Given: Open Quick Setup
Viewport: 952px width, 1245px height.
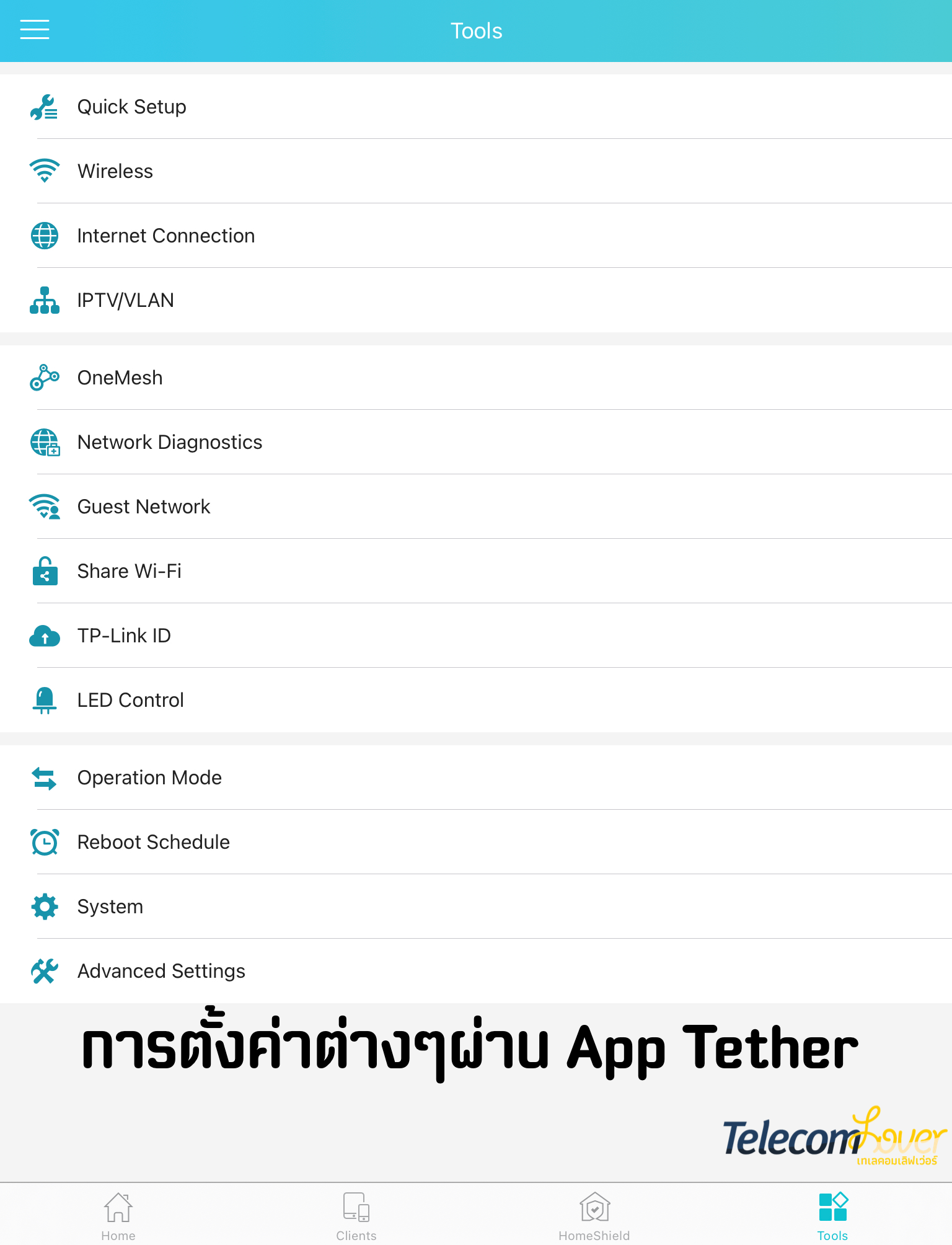Looking at the screenshot, I should click(x=131, y=107).
